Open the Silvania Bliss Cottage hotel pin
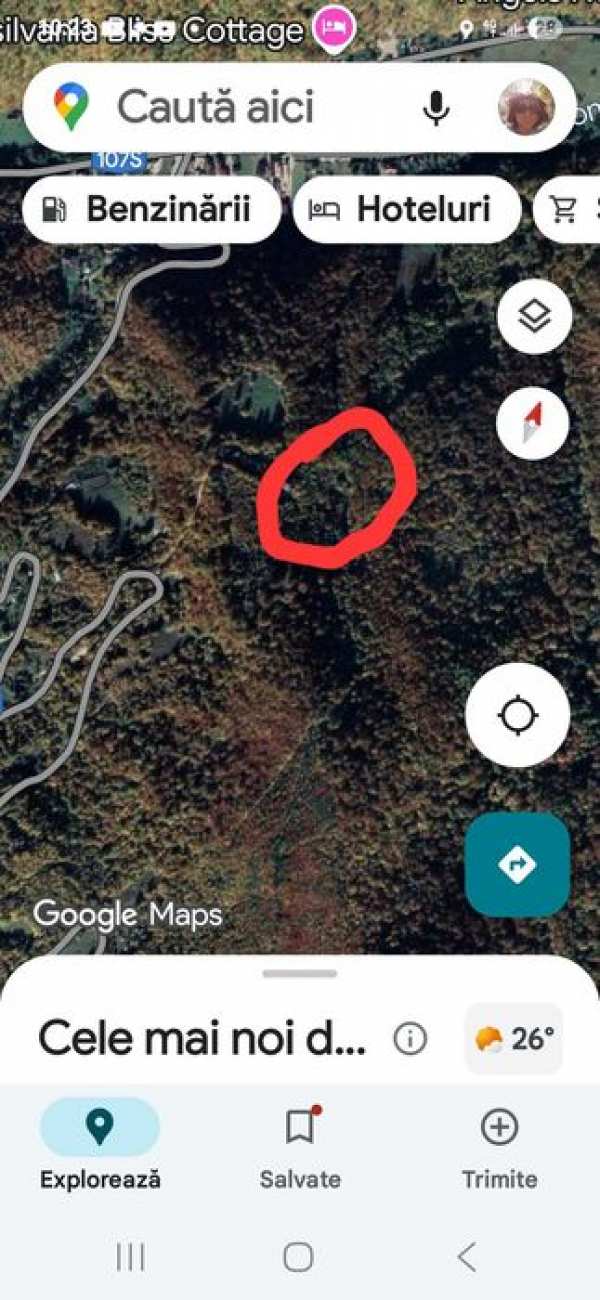Screen dimensions: 600x1300 (330, 28)
